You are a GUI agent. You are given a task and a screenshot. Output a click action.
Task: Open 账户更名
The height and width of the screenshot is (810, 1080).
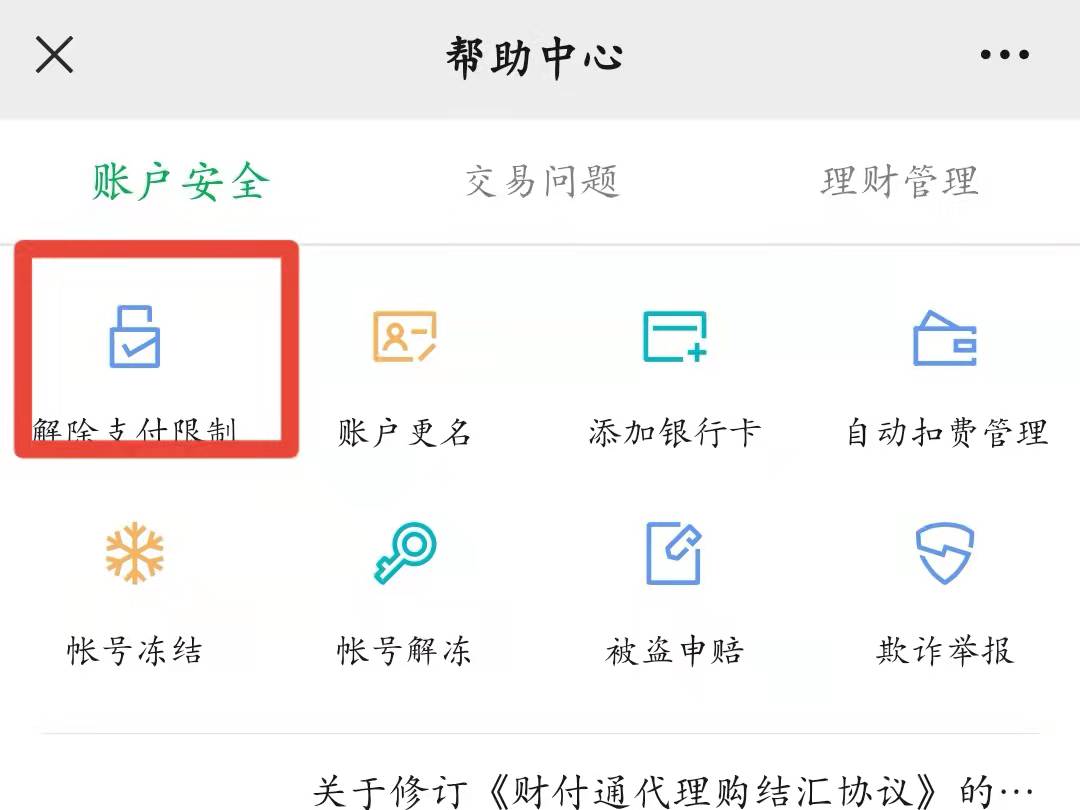404,370
